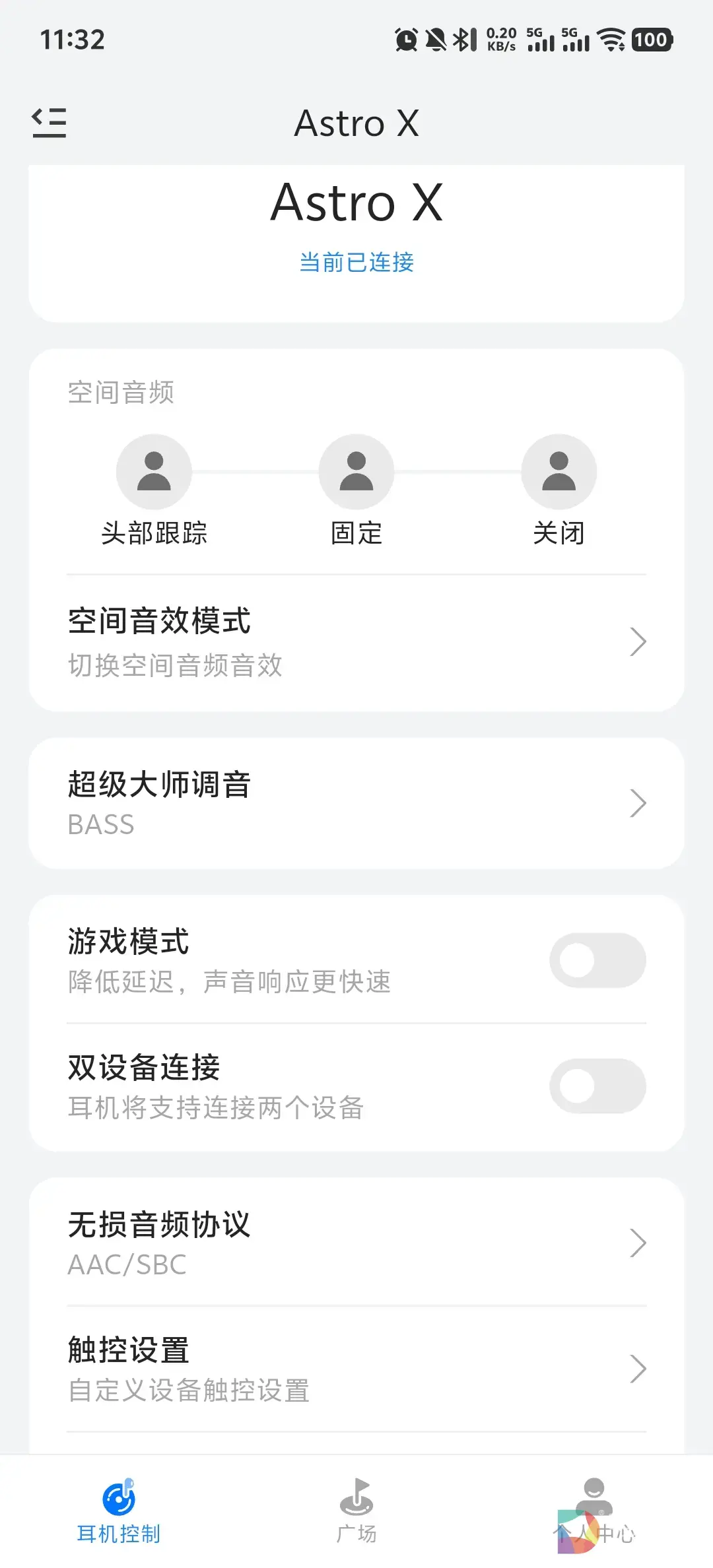Open 无损音频协议 settings

click(x=356, y=1243)
